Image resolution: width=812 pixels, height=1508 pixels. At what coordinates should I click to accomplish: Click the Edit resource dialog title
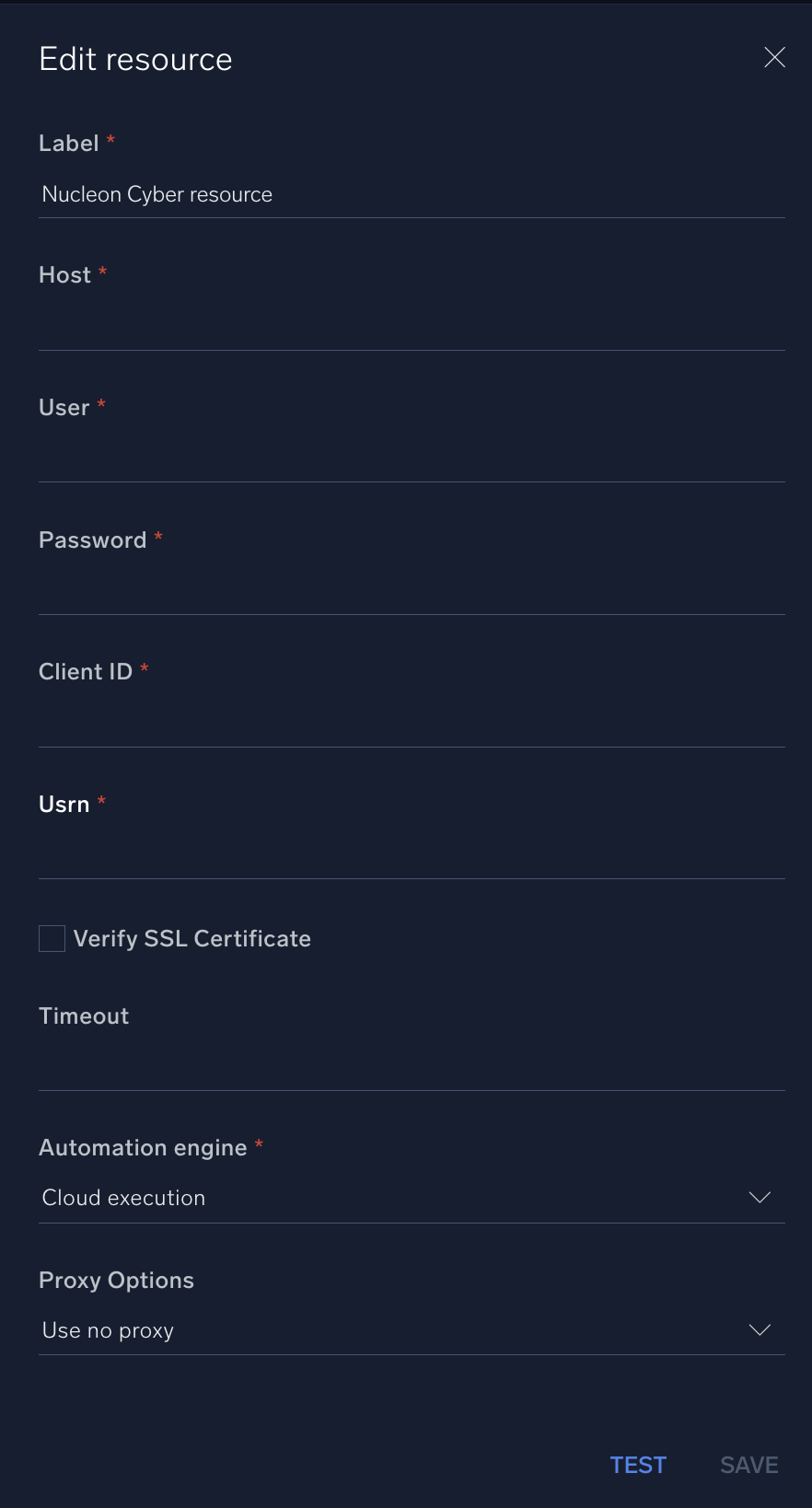pos(134,58)
